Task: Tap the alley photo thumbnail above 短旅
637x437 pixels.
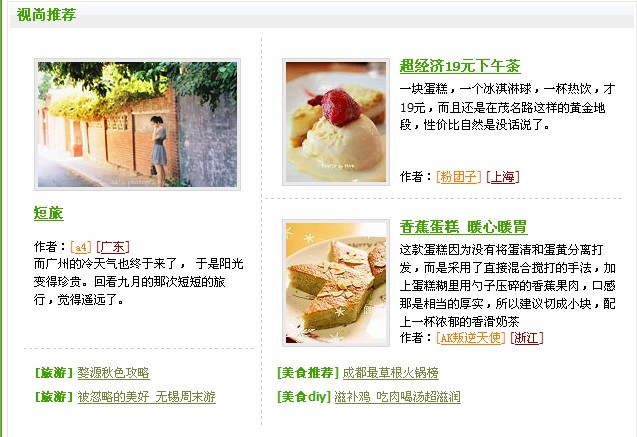Action: click(x=137, y=124)
